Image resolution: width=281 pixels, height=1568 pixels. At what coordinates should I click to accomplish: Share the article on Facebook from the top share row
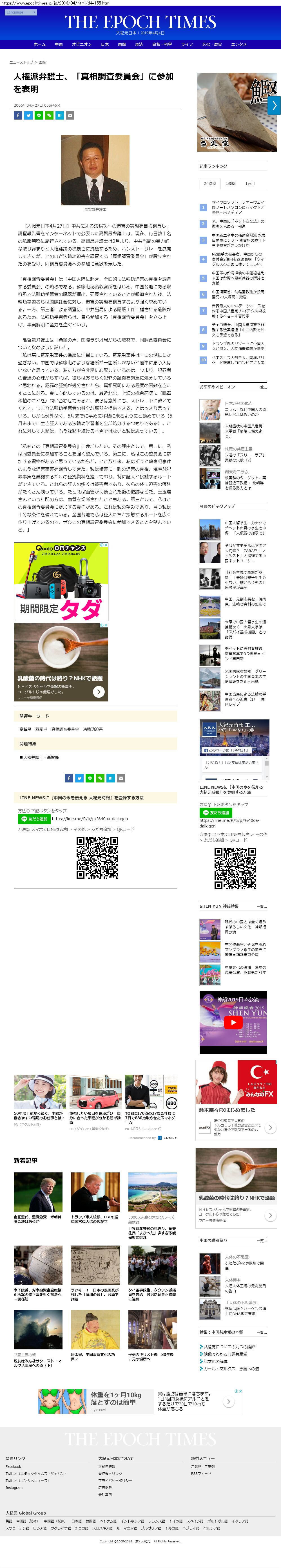[x=18, y=115]
